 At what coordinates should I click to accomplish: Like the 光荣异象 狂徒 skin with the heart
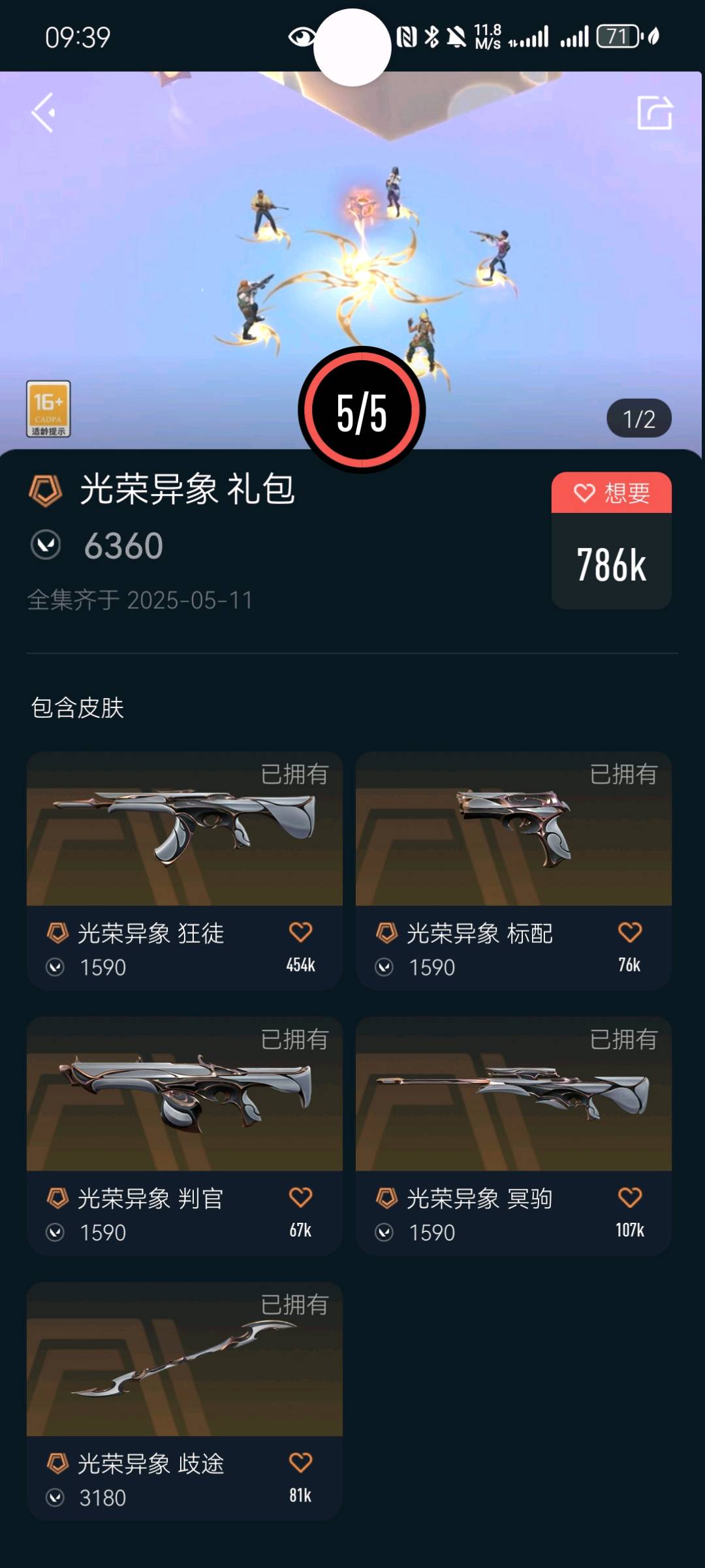301,932
